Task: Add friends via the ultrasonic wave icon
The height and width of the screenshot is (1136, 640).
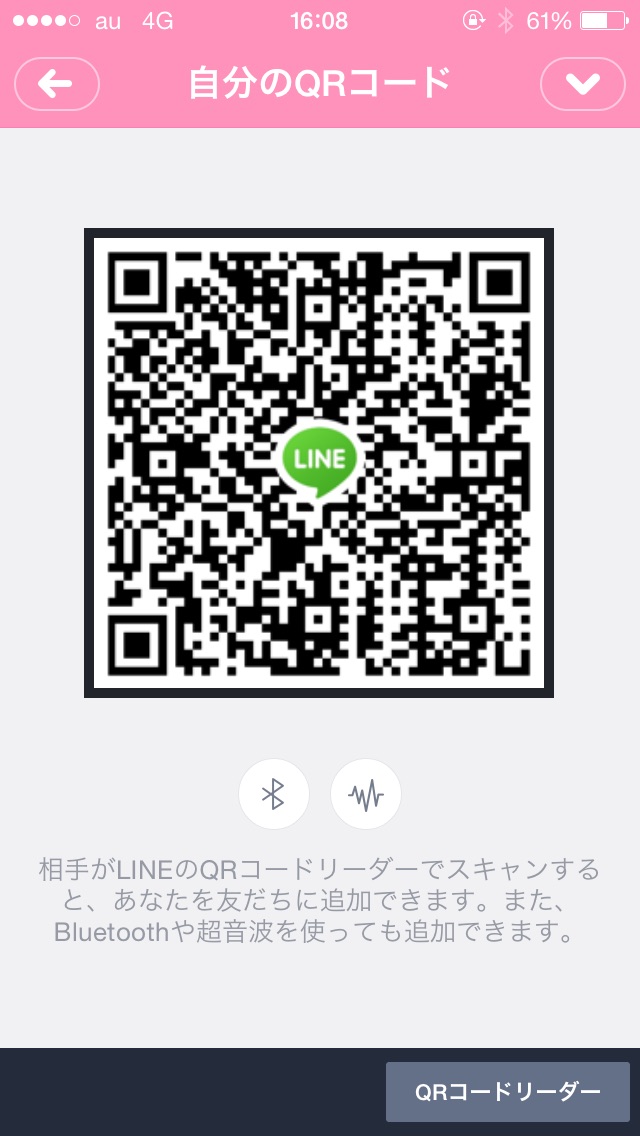Action: [x=366, y=794]
